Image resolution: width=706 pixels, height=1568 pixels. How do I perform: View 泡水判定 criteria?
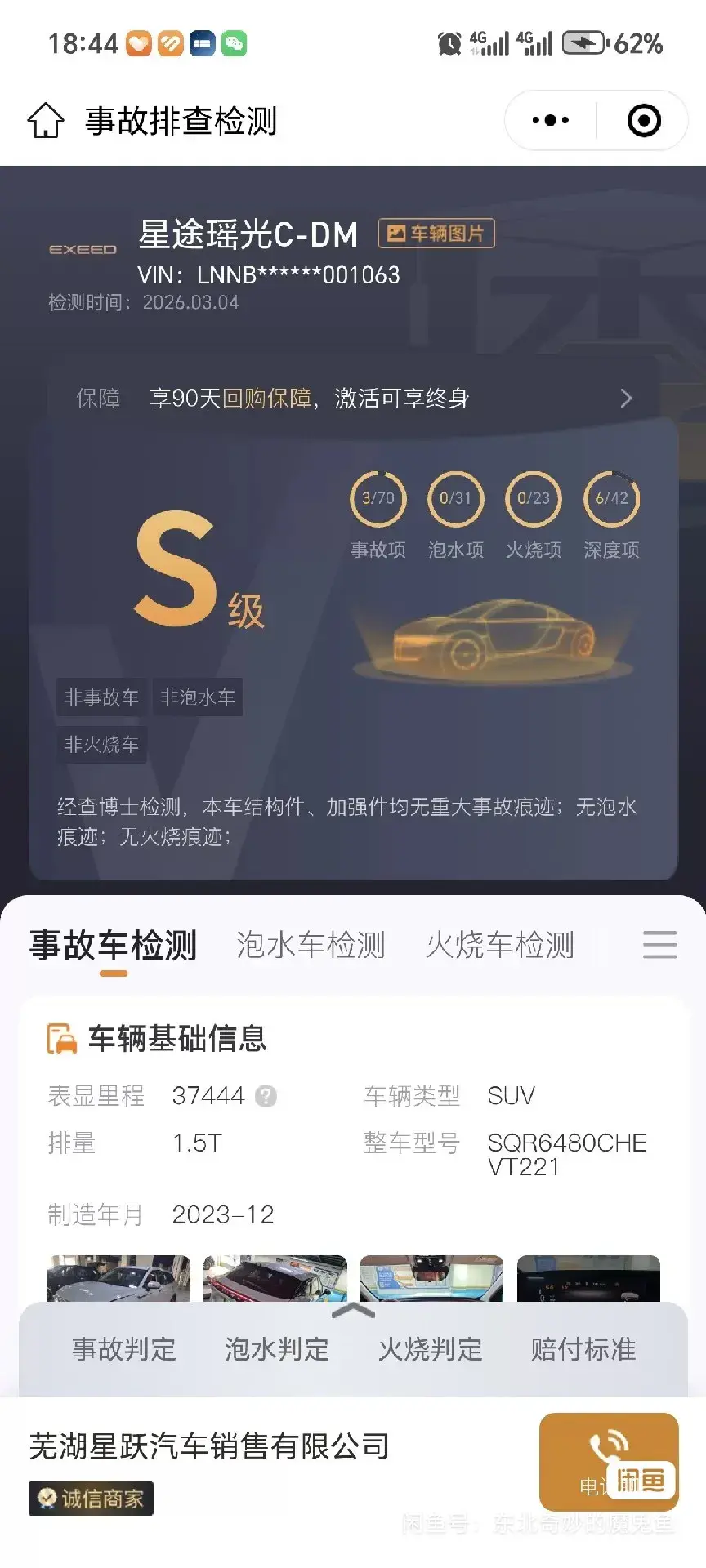[x=277, y=1349]
